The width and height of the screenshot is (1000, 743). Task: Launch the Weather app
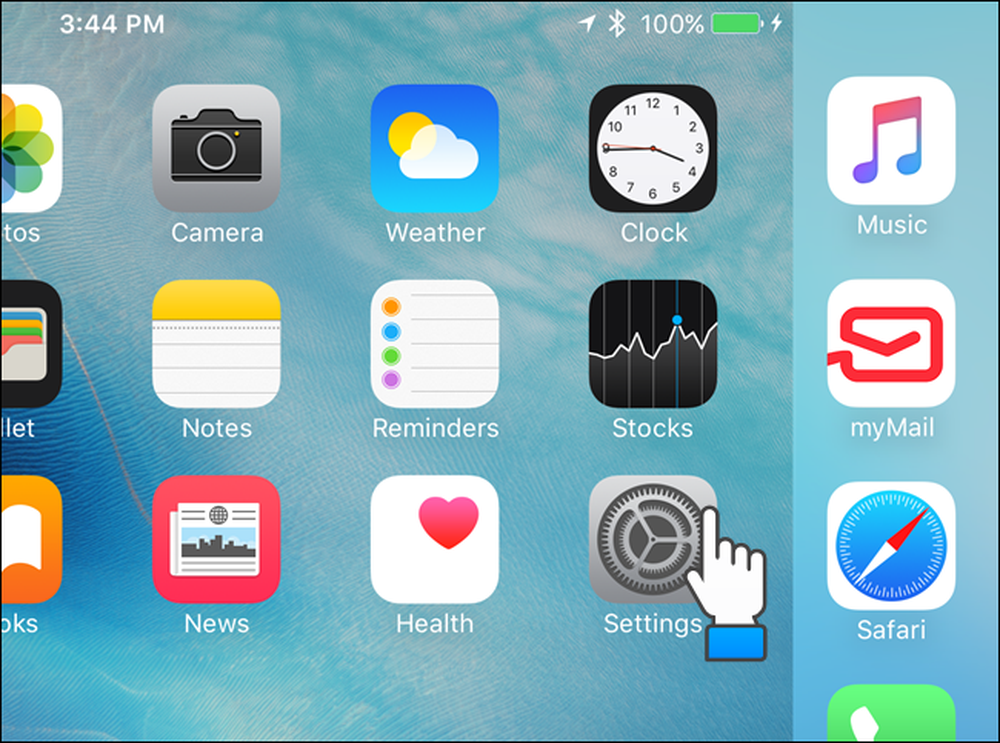point(435,149)
